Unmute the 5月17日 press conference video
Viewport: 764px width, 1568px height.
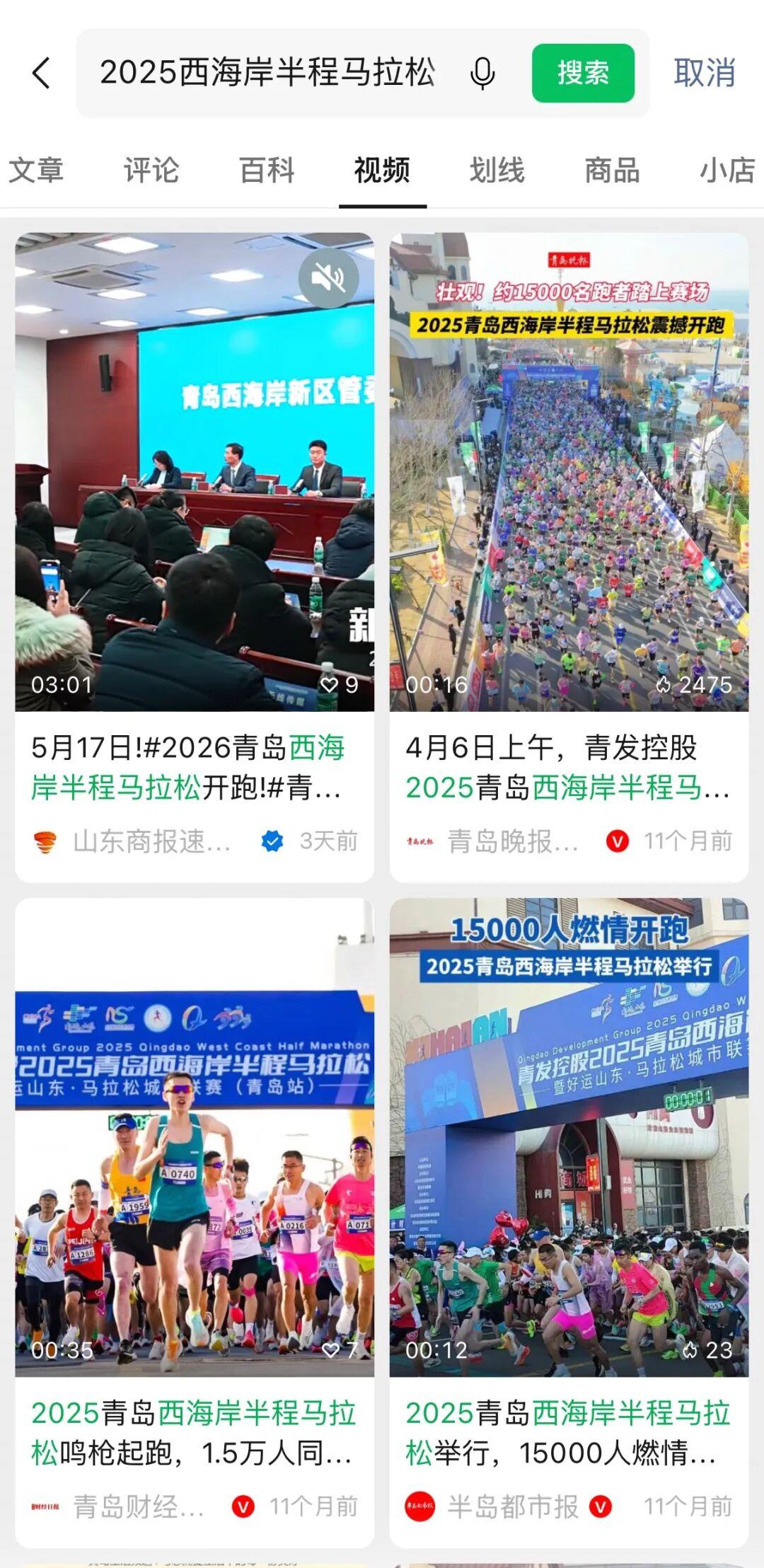pos(328,278)
